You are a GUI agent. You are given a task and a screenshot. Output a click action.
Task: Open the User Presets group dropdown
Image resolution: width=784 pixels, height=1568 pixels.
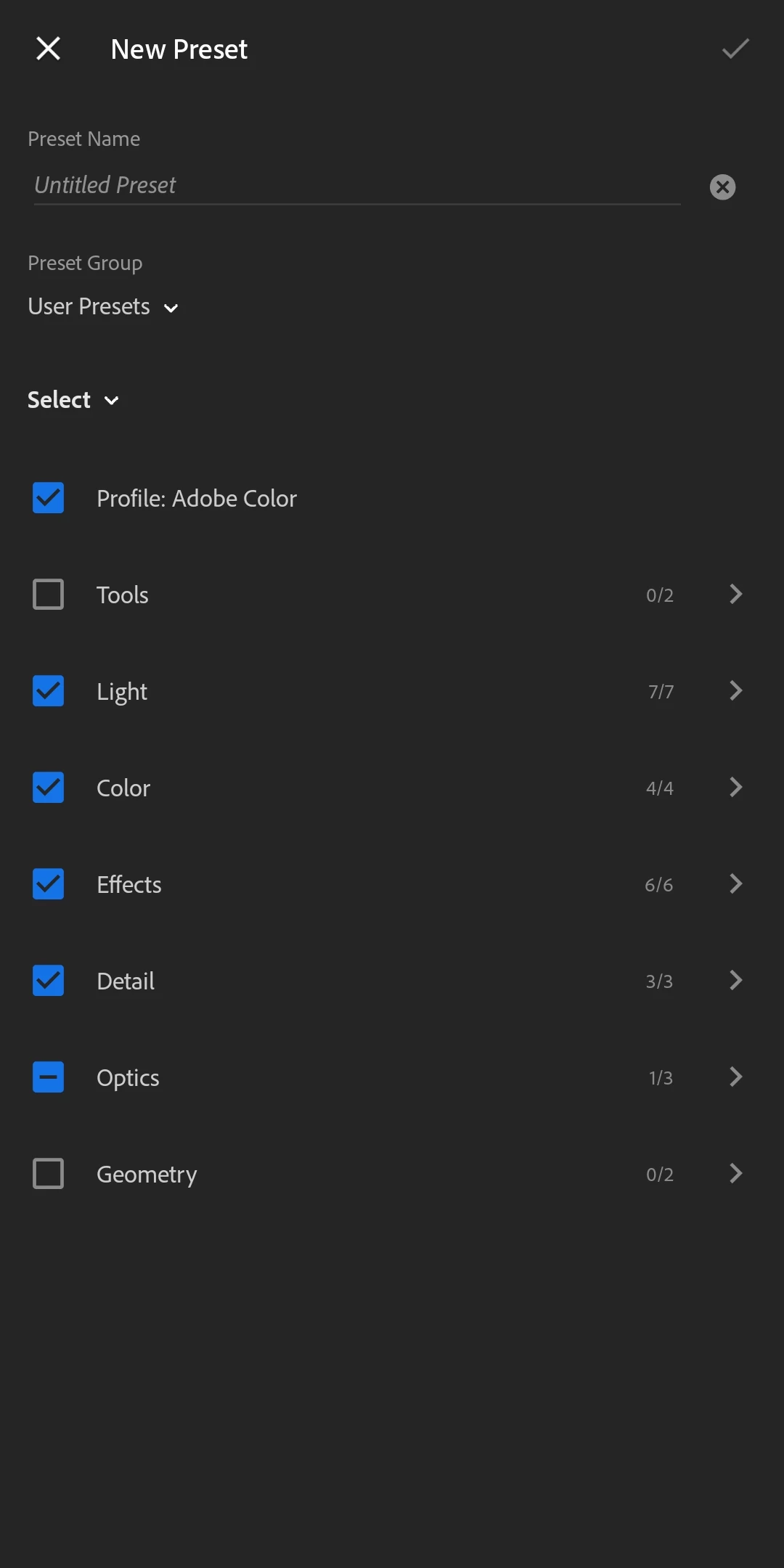pyautogui.click(x=103, y=307)
